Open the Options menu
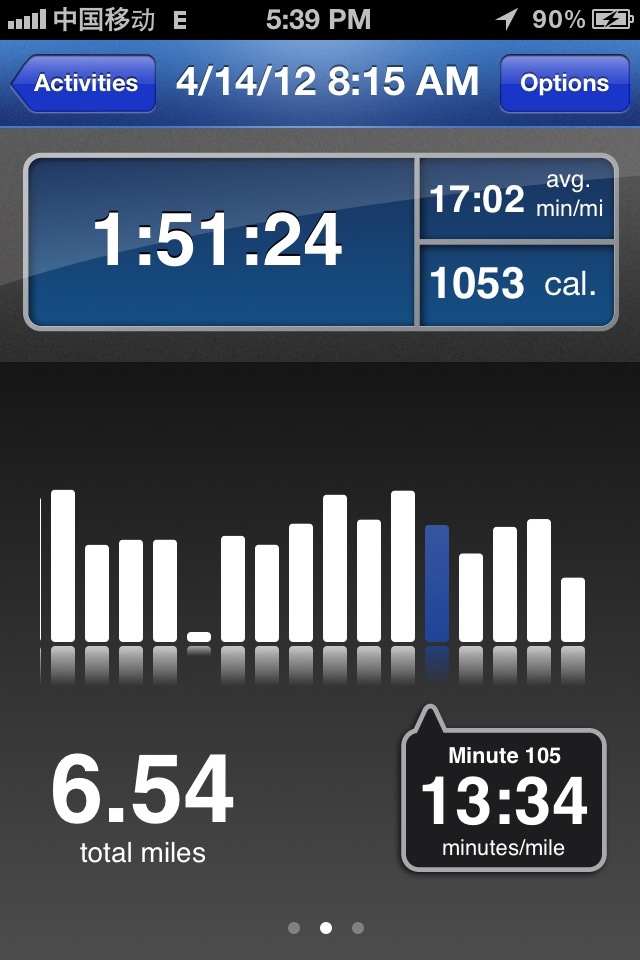640x960 pixels. click(x=564, y=83)
